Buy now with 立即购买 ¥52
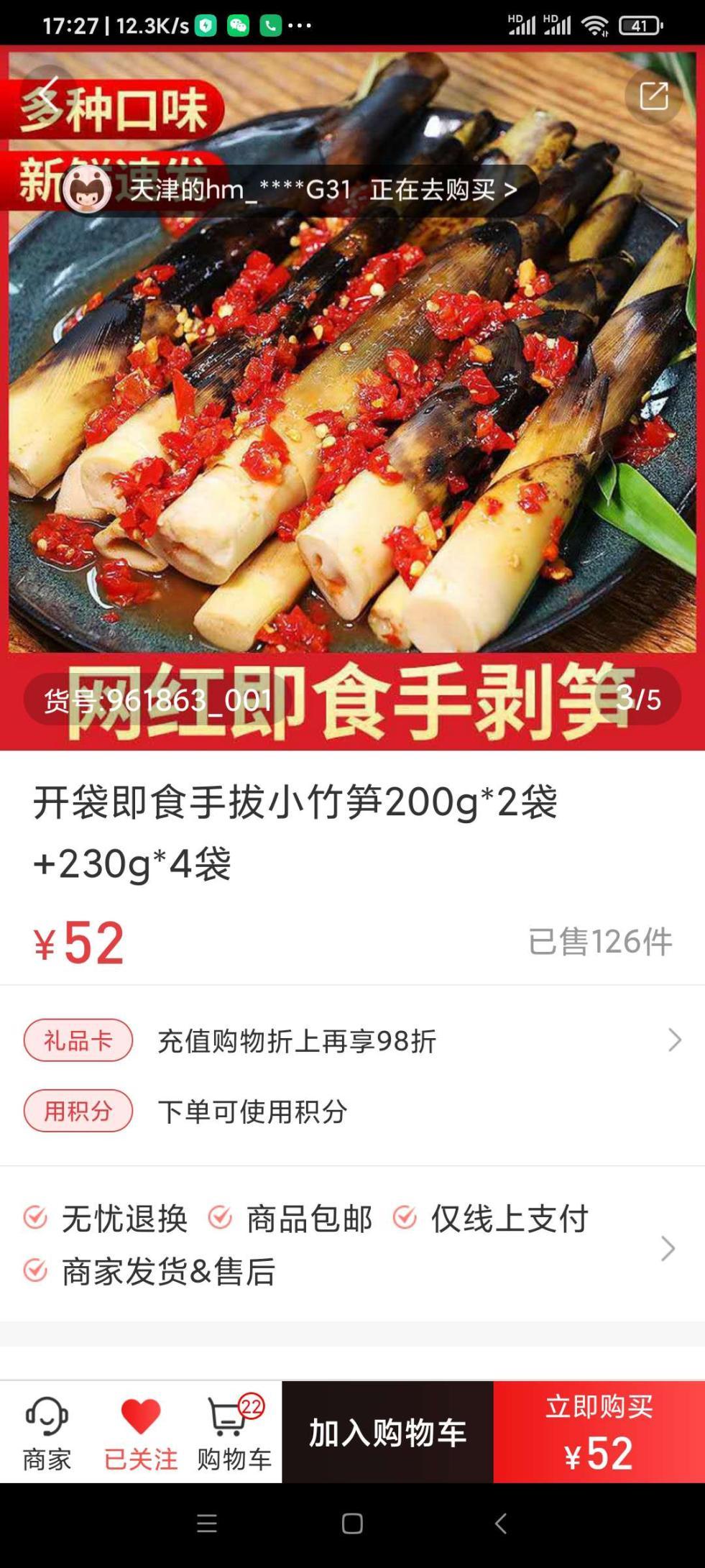 599,1433
